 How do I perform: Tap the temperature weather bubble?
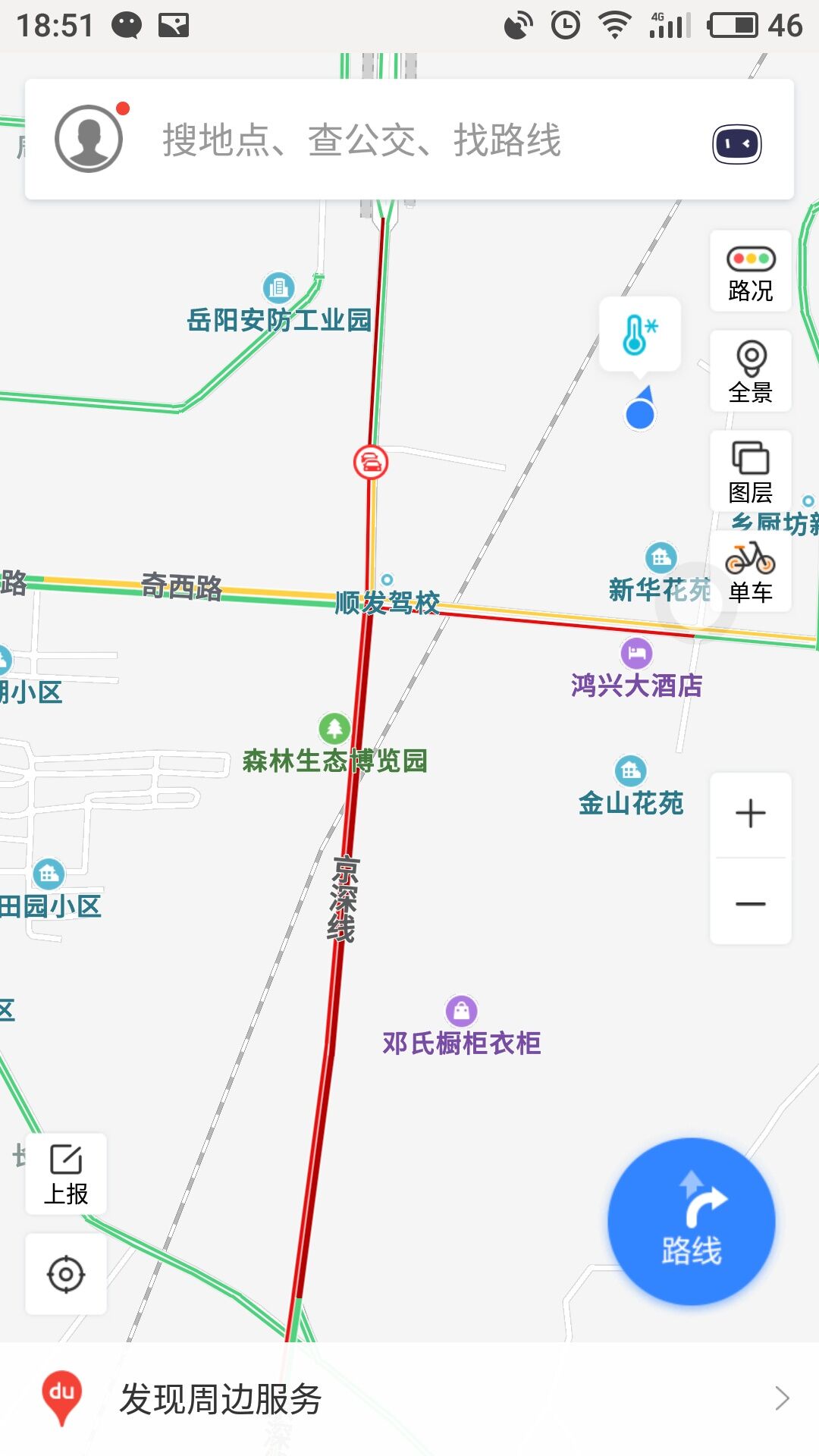(x=639, y=334)
